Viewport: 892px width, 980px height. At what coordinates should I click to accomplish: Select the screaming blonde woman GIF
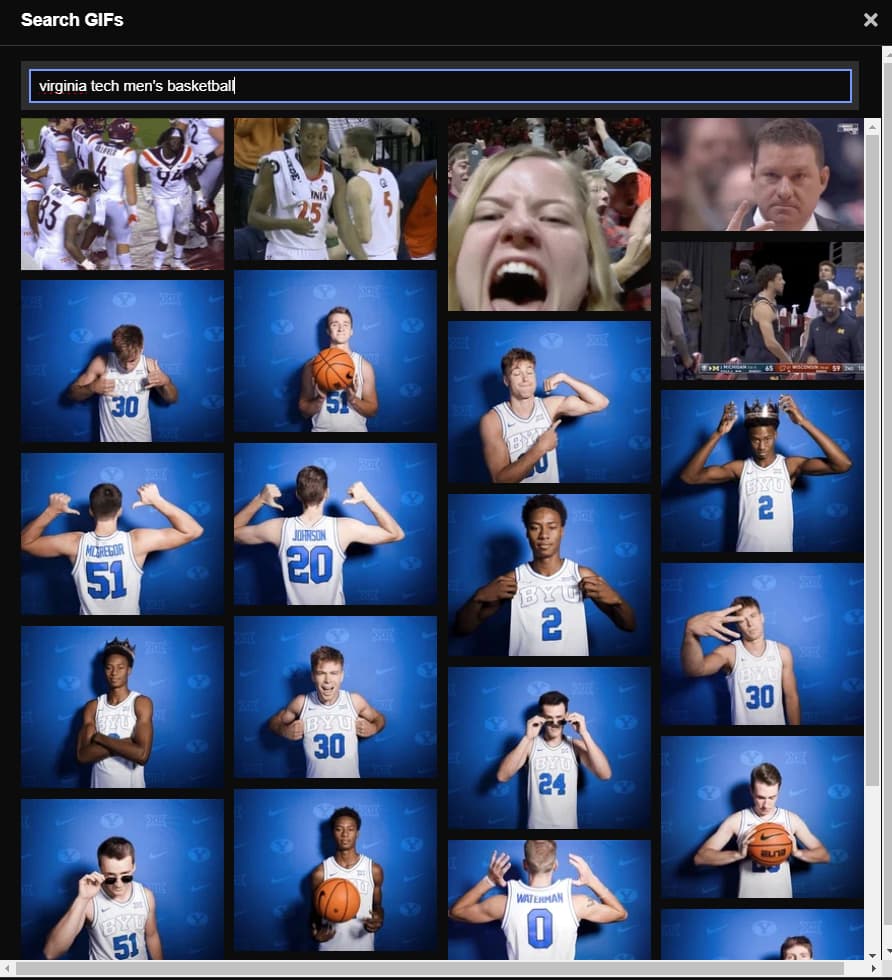549,214
